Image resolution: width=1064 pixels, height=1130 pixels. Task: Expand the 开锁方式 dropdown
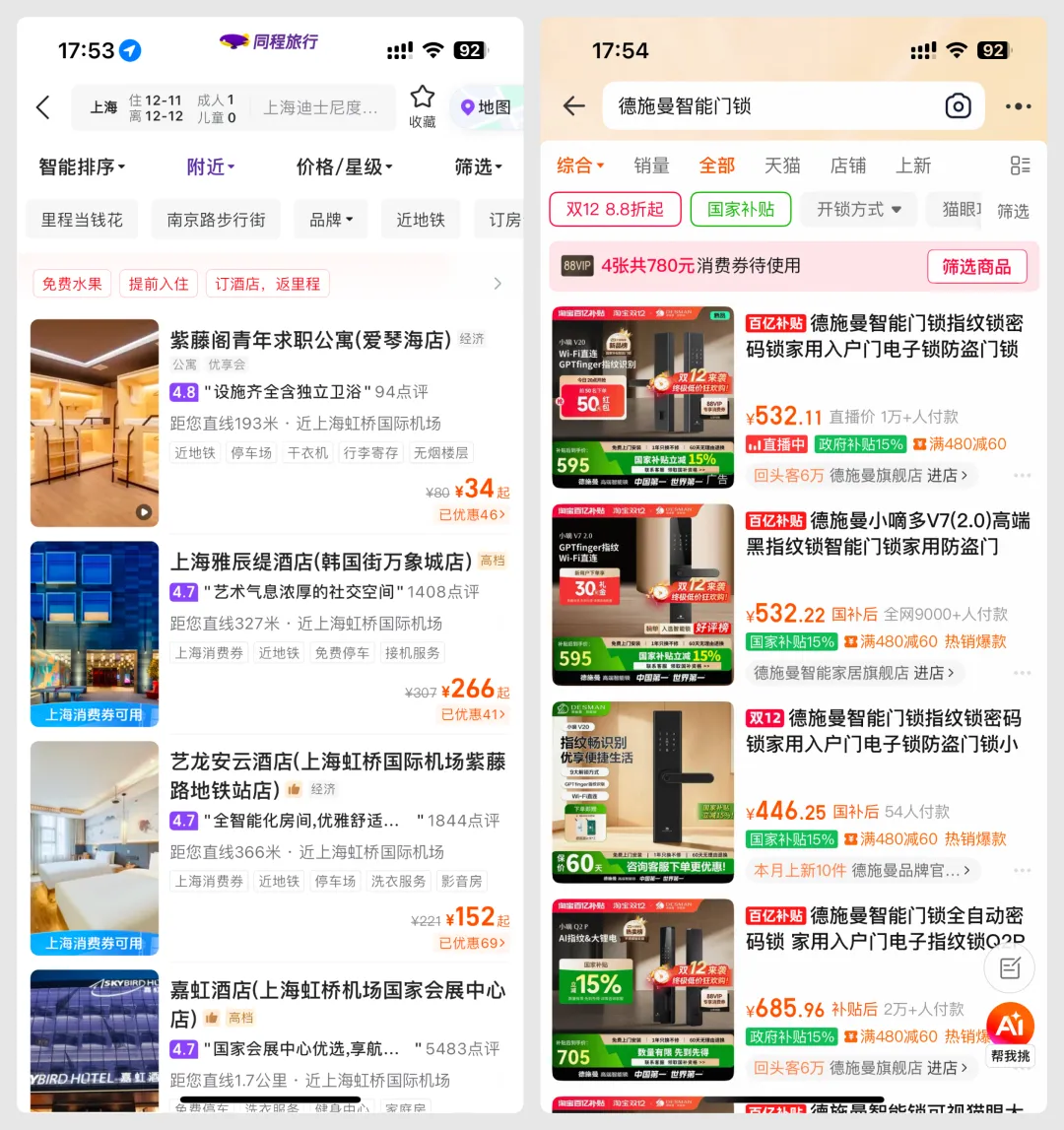[x=858, y=210]
